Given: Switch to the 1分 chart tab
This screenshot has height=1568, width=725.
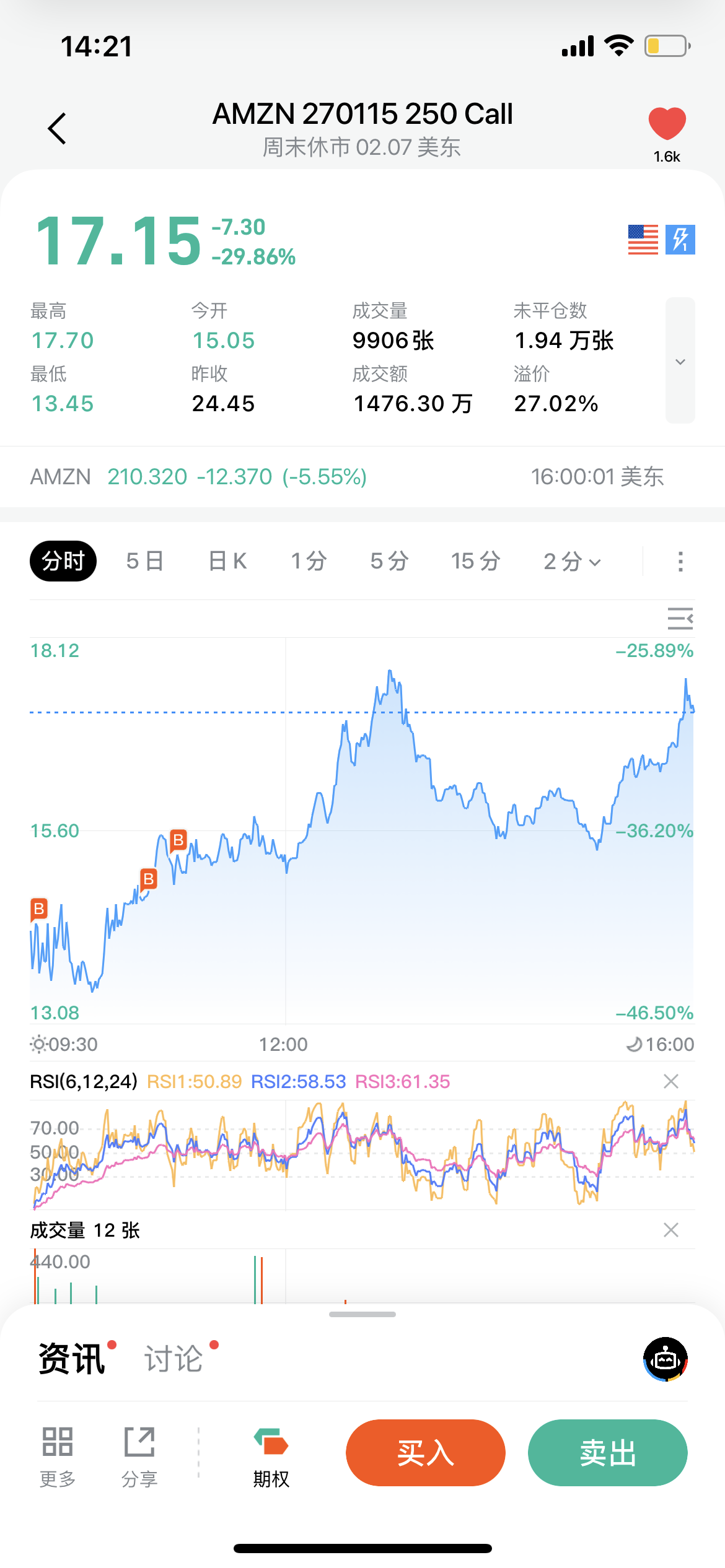Looking at the screenshot, I should pos(309,561).
